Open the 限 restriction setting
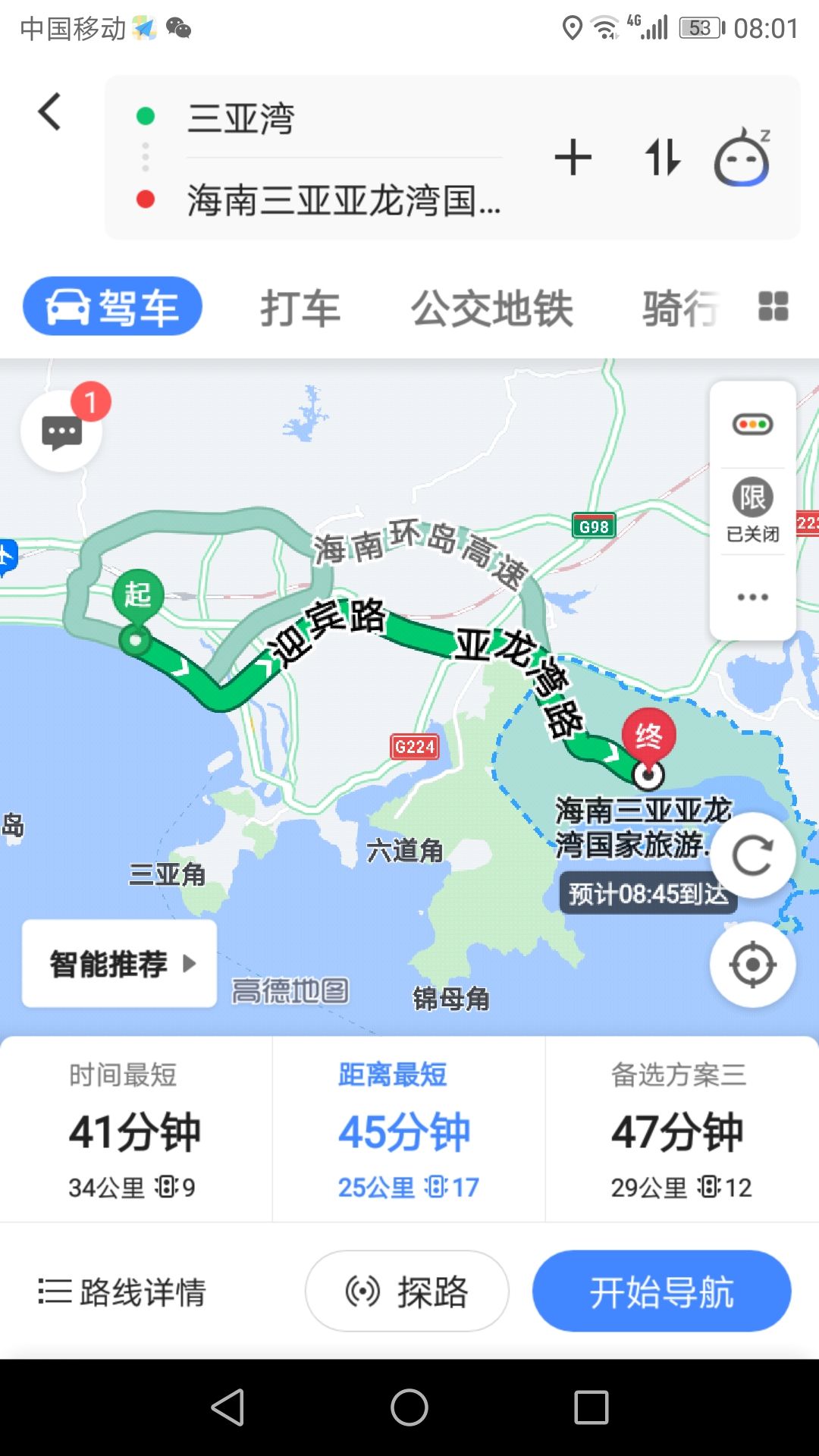Screen dimensions: 819x1456 click(752, 510)
